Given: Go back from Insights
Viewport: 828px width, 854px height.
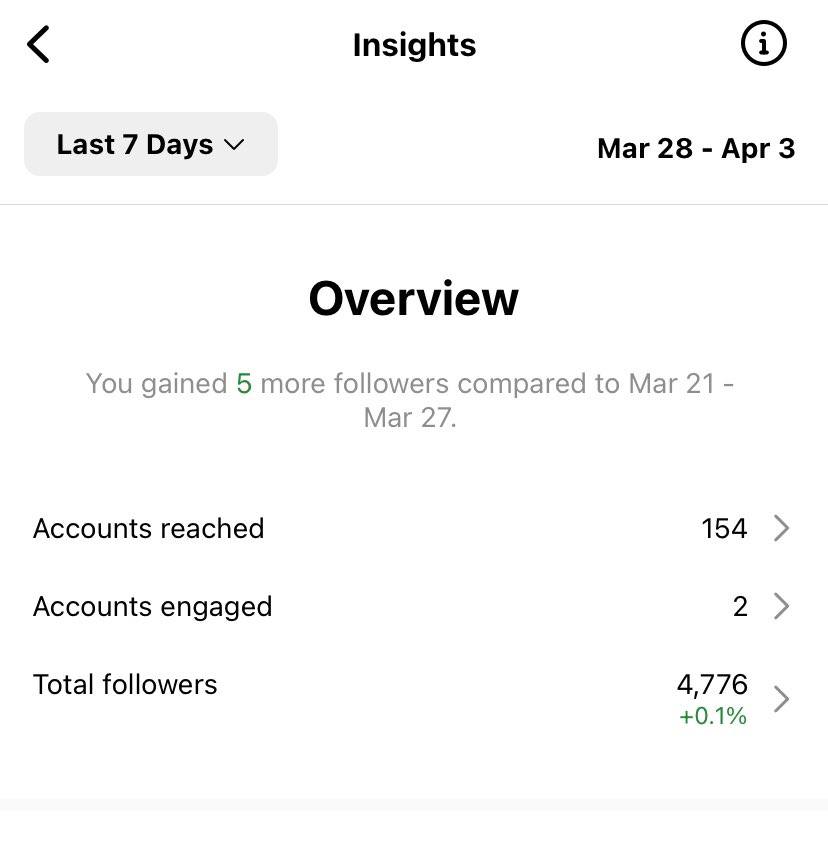Looking at the screenshot, I should coord(39,45).
